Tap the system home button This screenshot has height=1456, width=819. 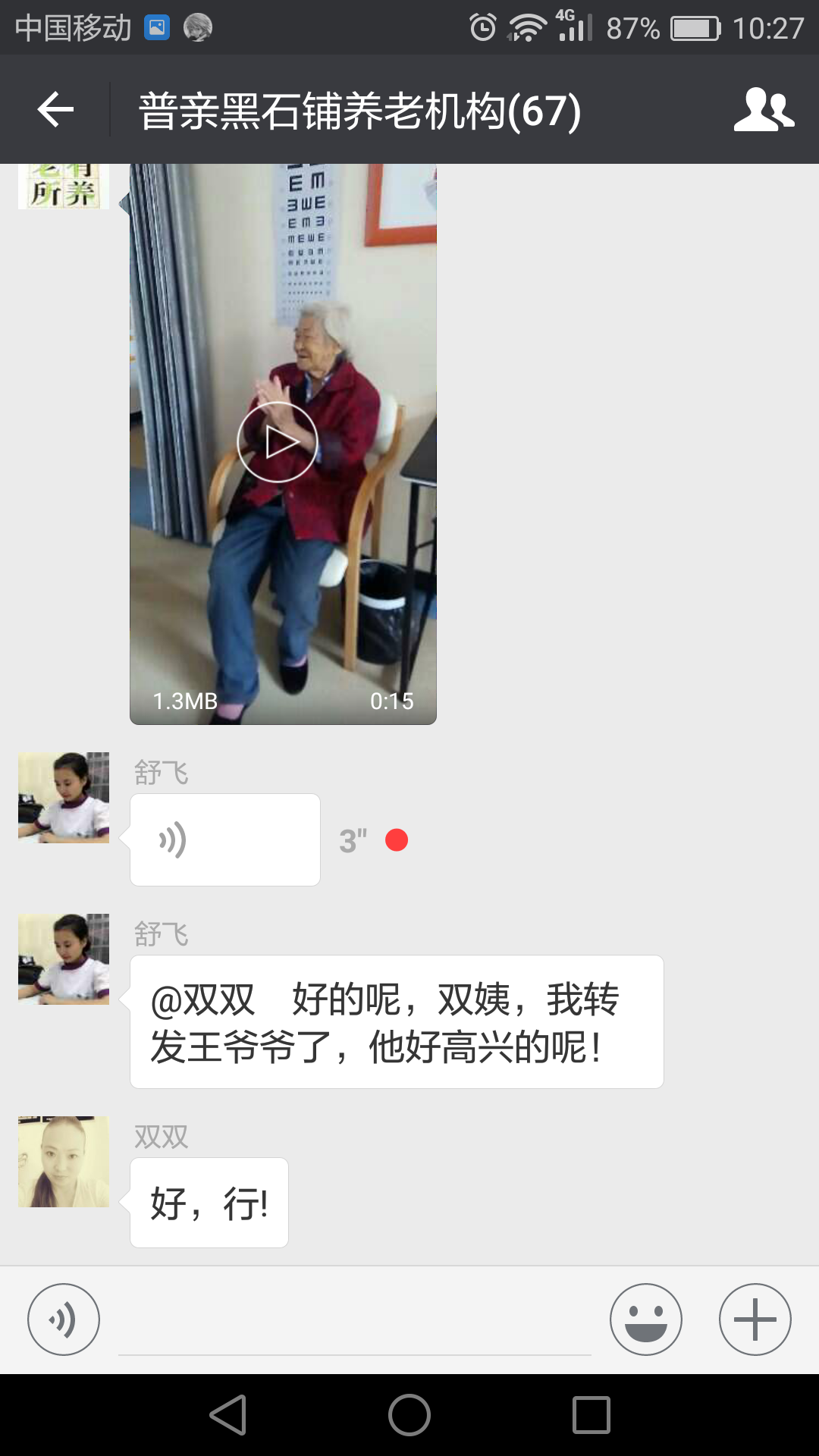point(409,1415)
